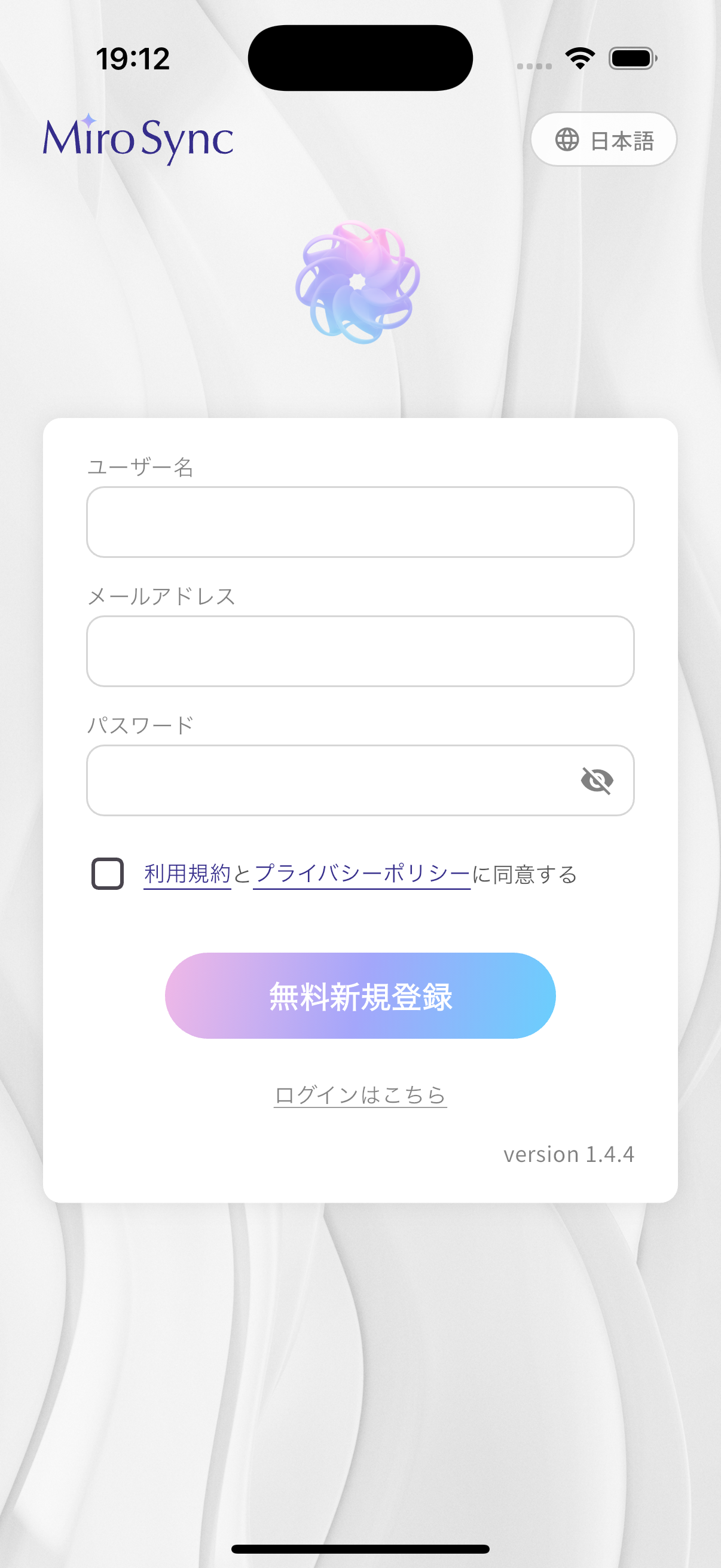Screen dimensions: 721x1568
Task: Click the メールアドレス input field
Action: (x=360, y=651)
